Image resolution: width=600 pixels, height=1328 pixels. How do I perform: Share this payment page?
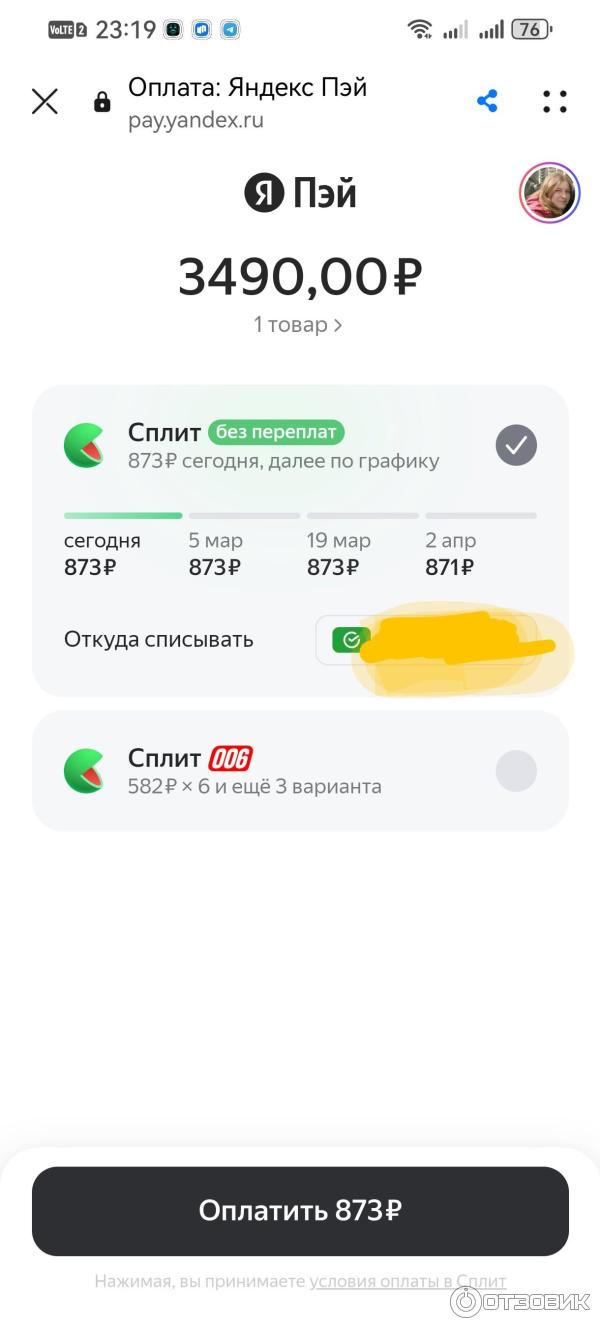487,101
